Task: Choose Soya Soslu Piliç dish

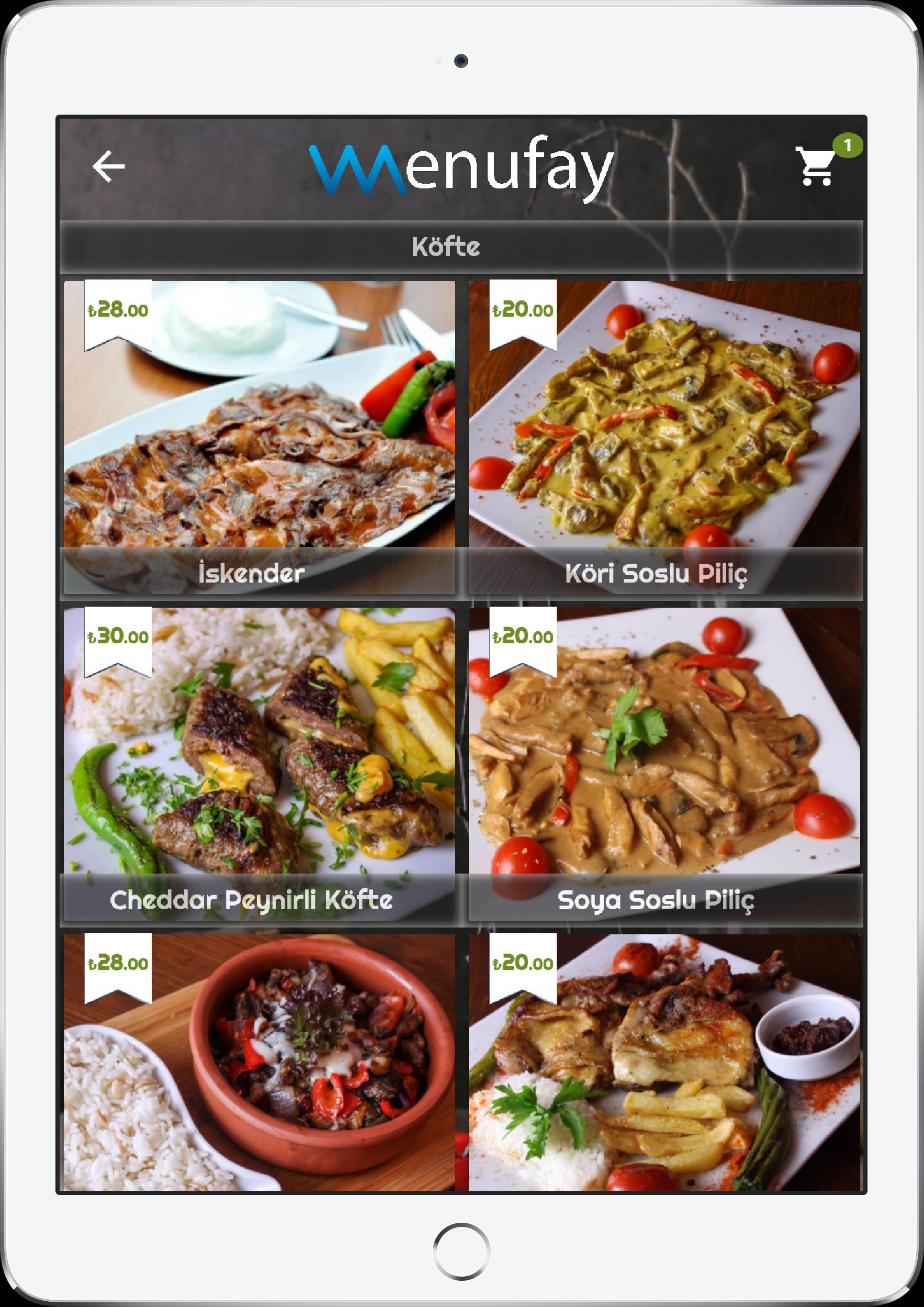Action: coord(664,763)
